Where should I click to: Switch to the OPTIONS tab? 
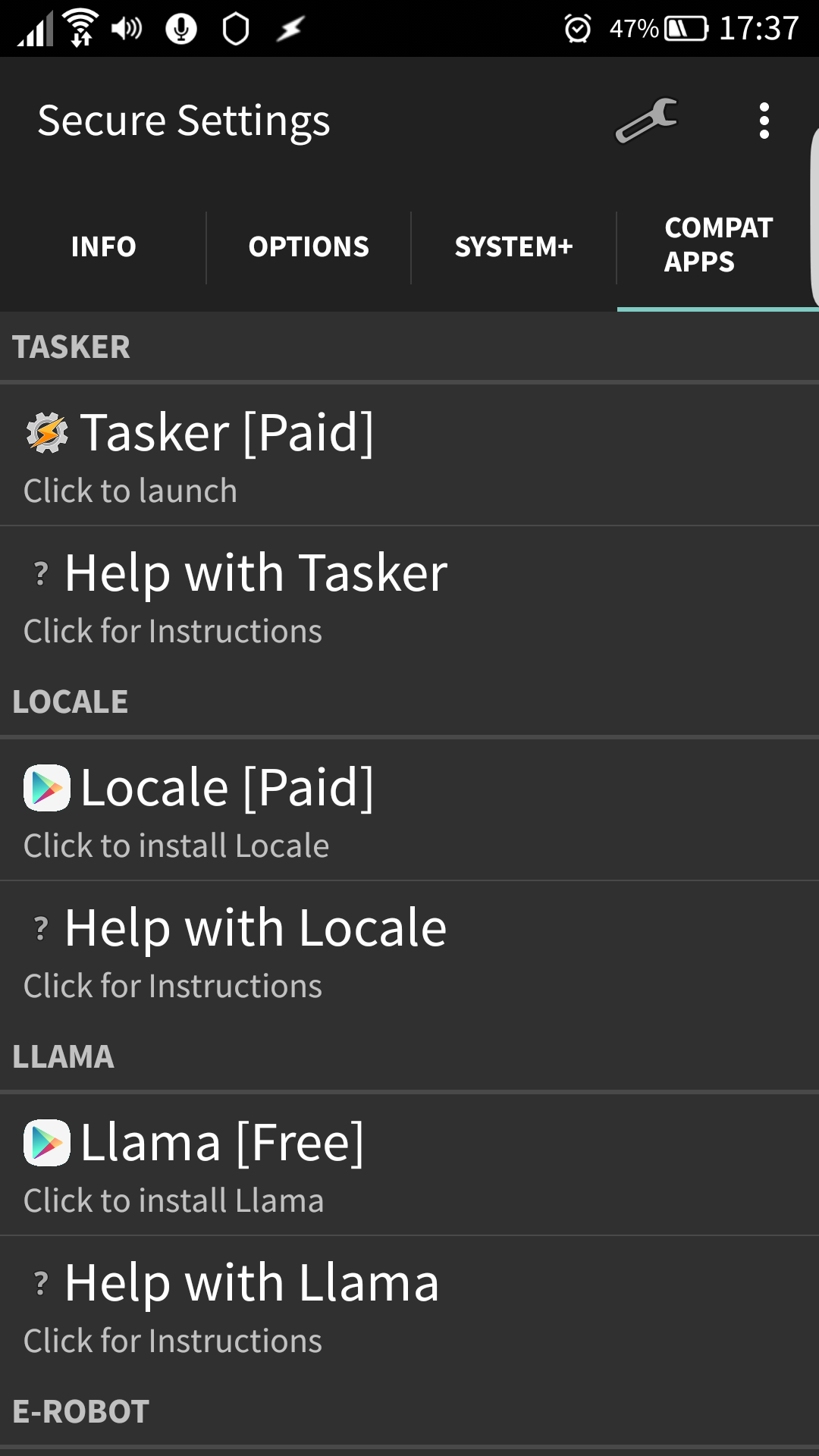309,246
